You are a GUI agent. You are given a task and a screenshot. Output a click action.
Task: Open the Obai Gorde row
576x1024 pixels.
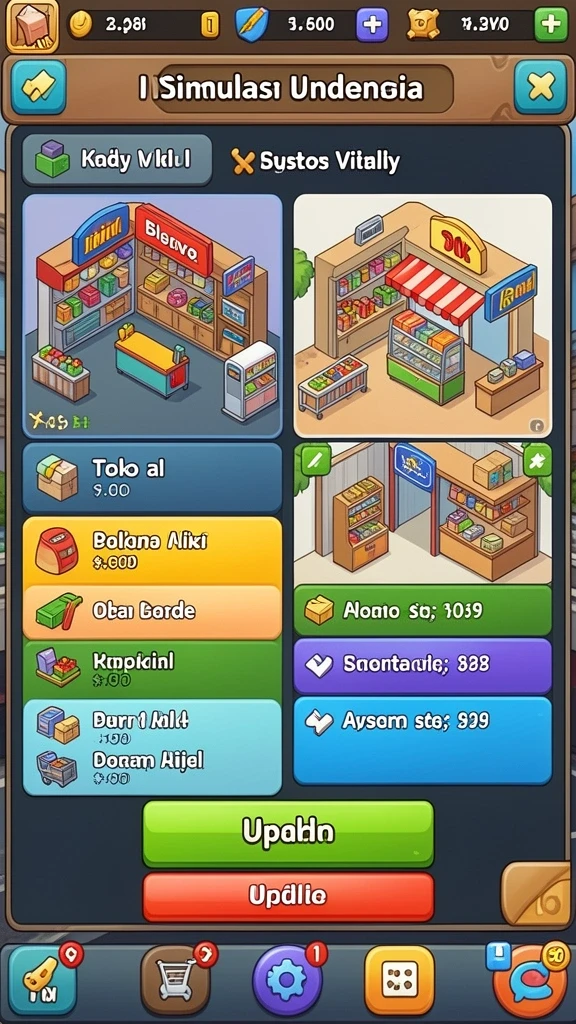point(153,611)
